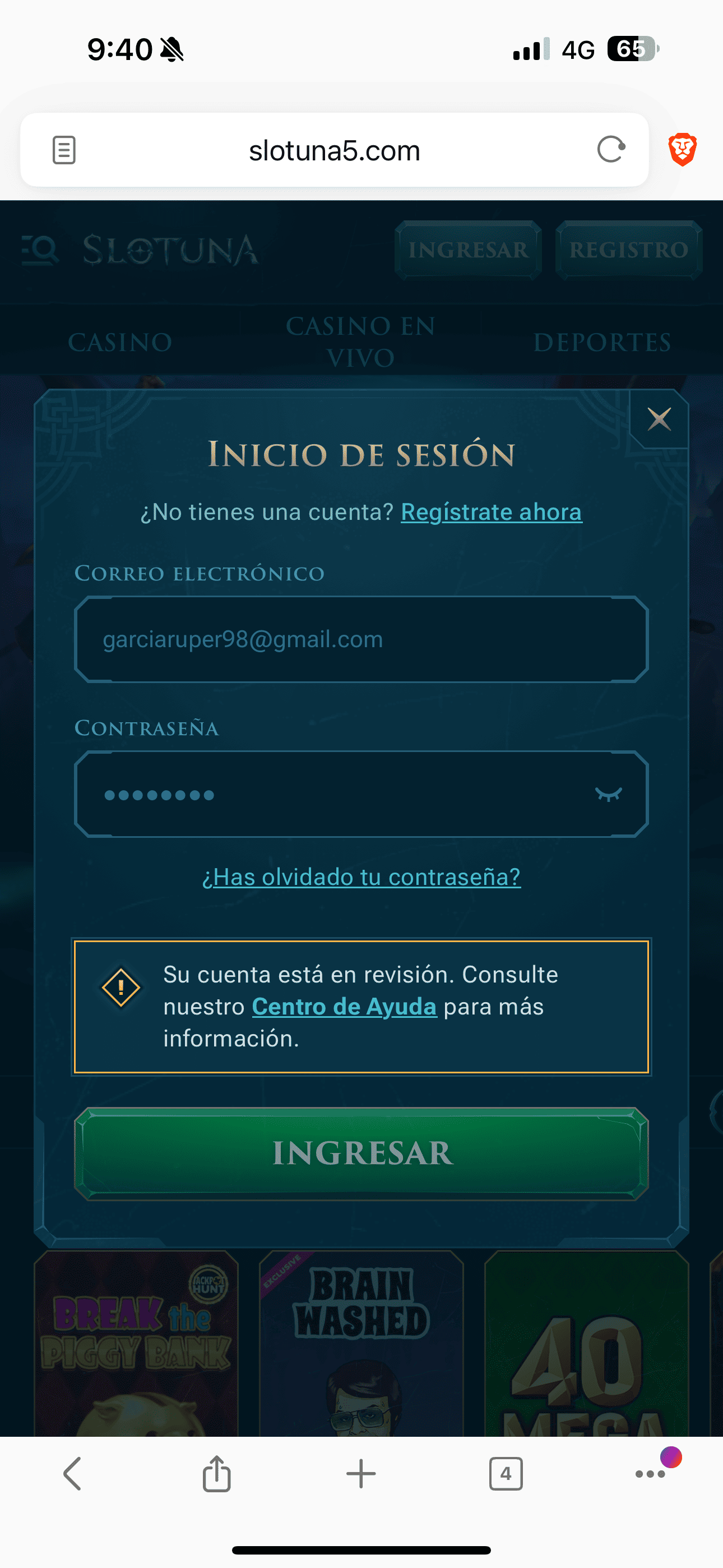Visit the Centro de Ayuda link
The width and height of the screenshot is (723, 1568).
[x=345, y=1006]
